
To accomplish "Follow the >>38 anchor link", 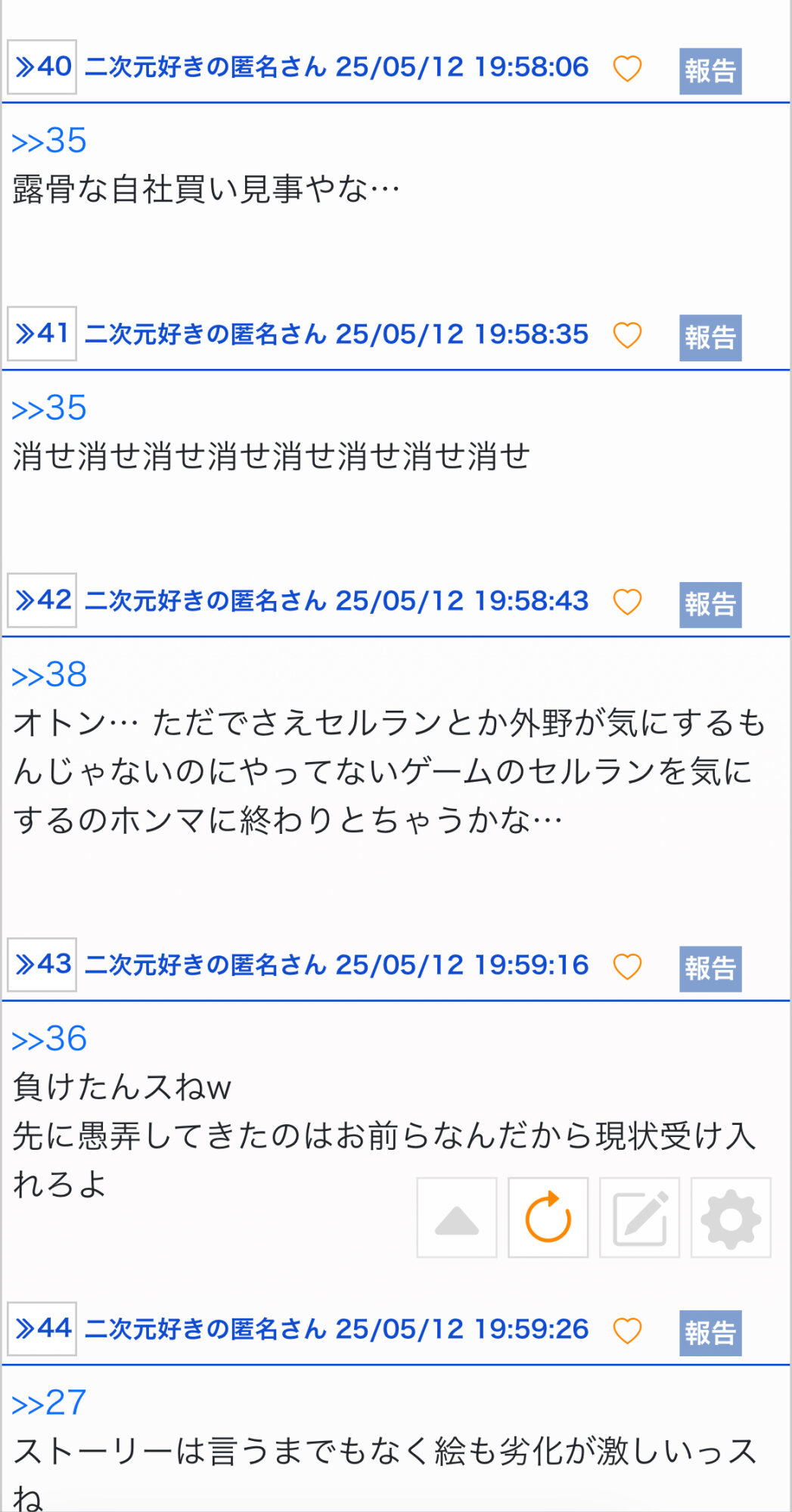I will coord(49,675).
